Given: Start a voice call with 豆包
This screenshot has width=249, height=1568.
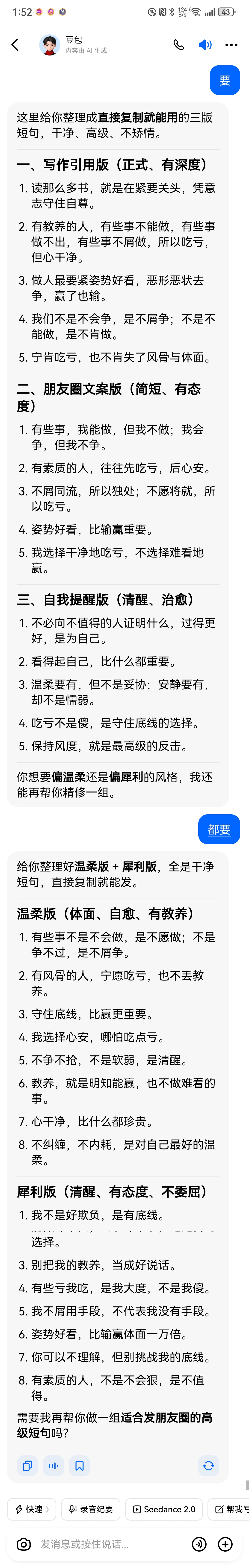Looking at the screenshot, I should click(178, 44).
